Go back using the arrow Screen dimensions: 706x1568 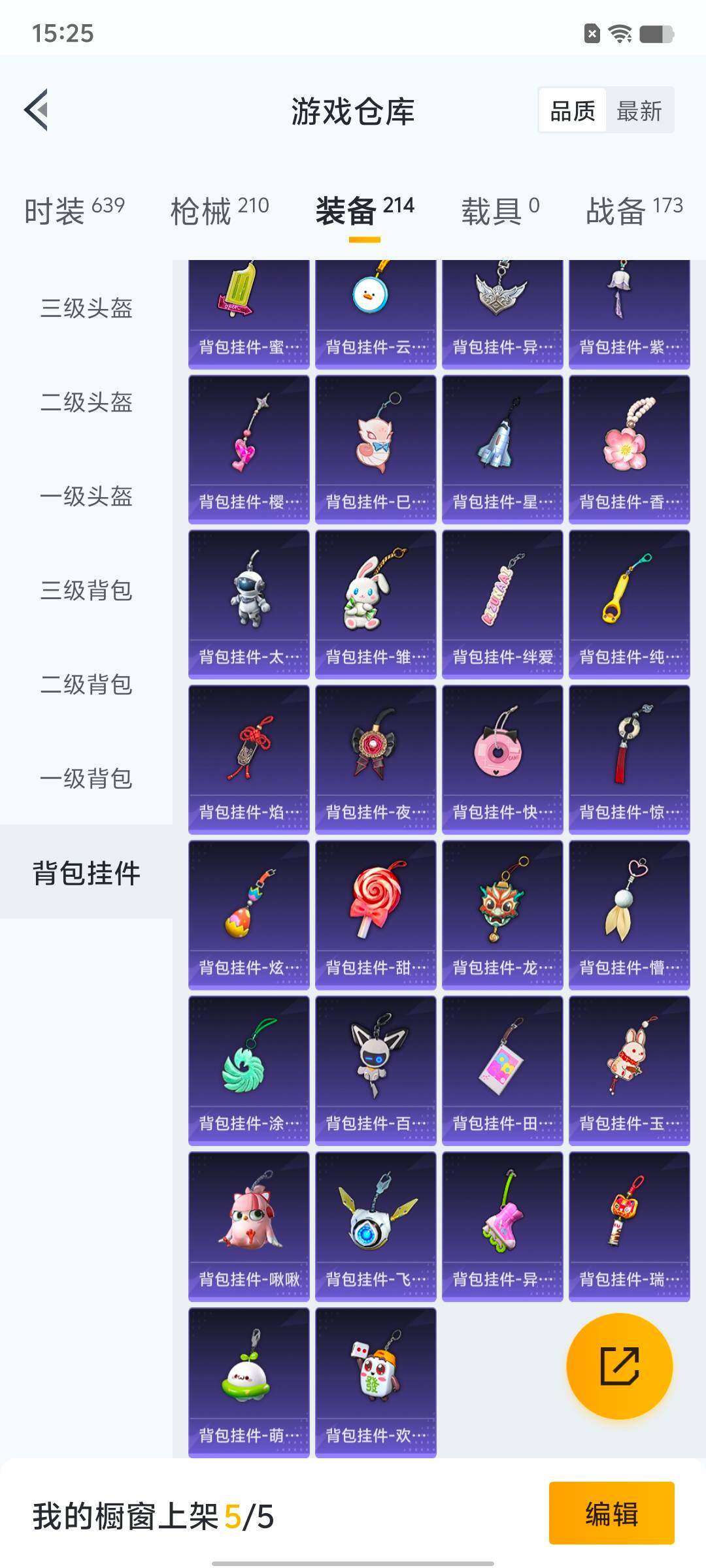pyautogui.click(x=37, y=110)
